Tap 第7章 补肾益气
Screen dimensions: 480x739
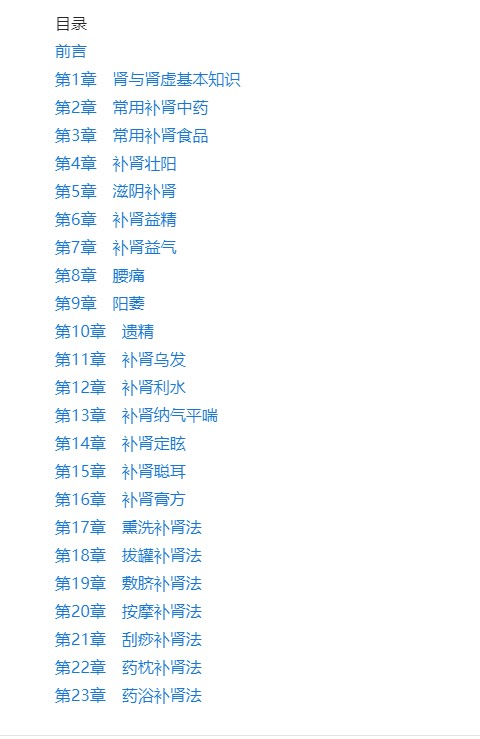[x=116, y=247]
